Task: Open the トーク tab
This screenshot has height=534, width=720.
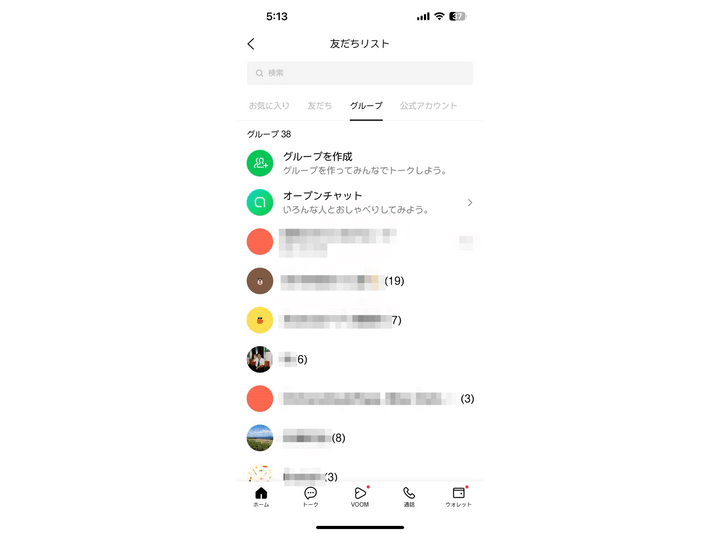Action: (x=310, y=497)
